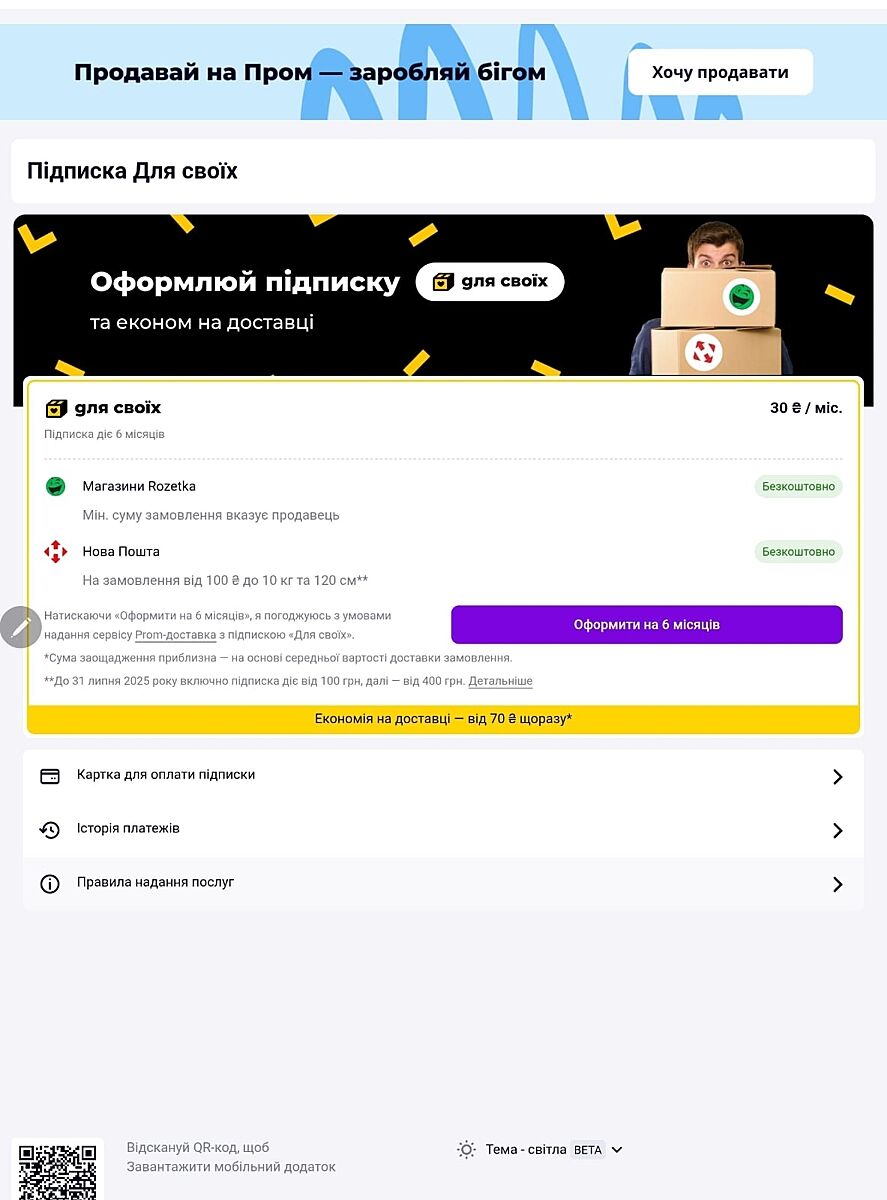Open Картка для оплати підписки
The height and width of the screenshot is (1200, 887).
point(443,776)
